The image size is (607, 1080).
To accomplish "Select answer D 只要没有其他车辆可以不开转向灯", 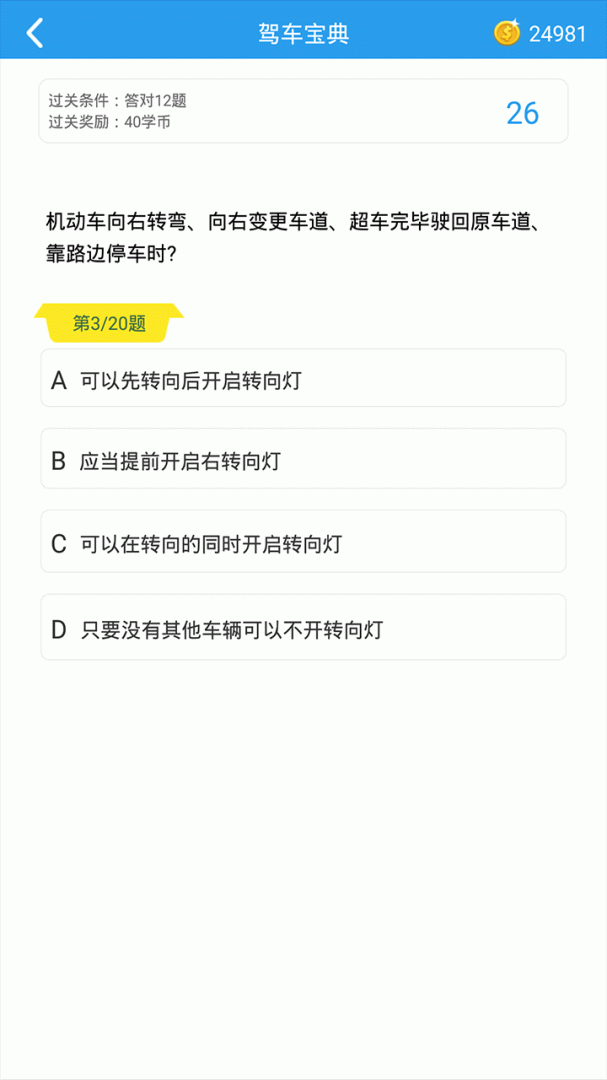I will click(x=303, y=629).
